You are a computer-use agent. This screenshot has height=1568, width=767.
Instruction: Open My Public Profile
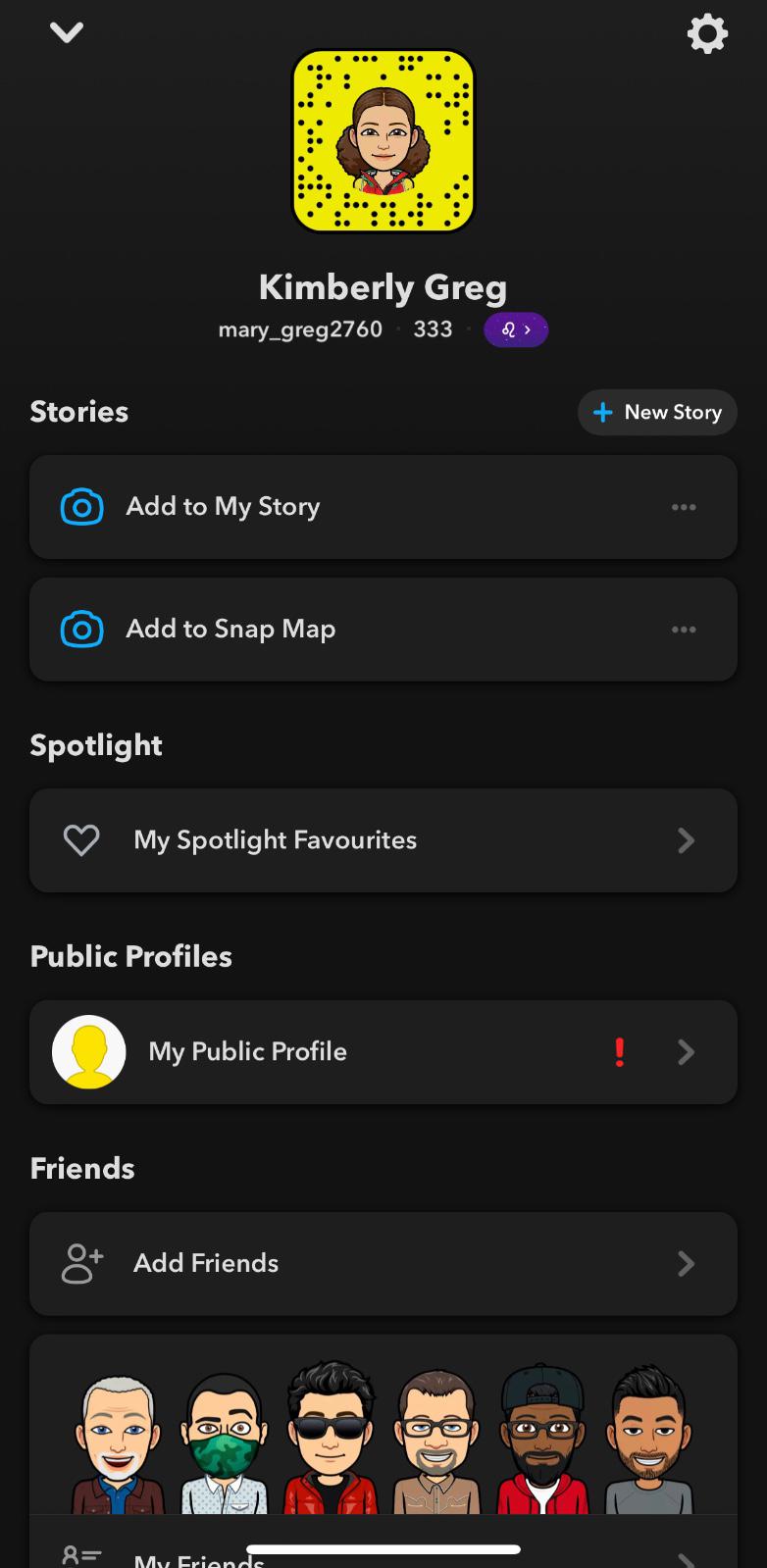[383, 1052]
